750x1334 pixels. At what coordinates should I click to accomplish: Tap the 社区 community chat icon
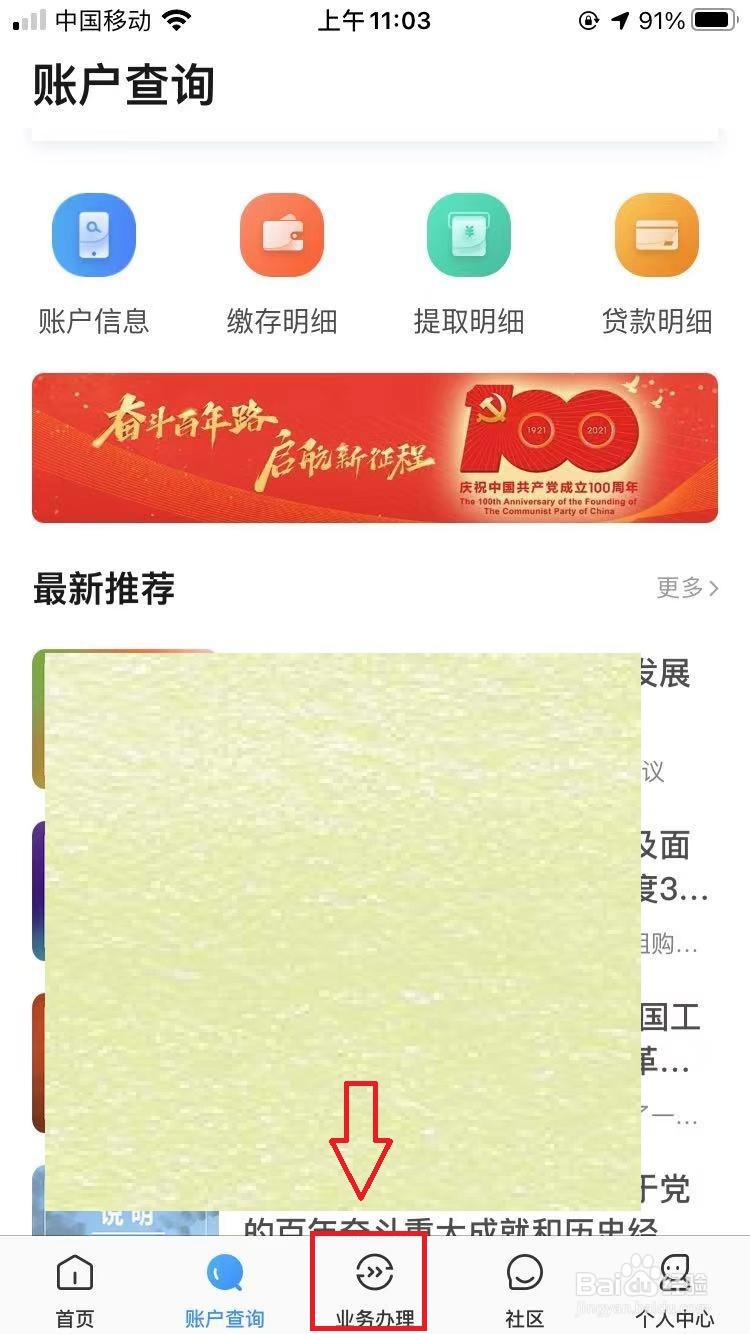pos(523,1274)
